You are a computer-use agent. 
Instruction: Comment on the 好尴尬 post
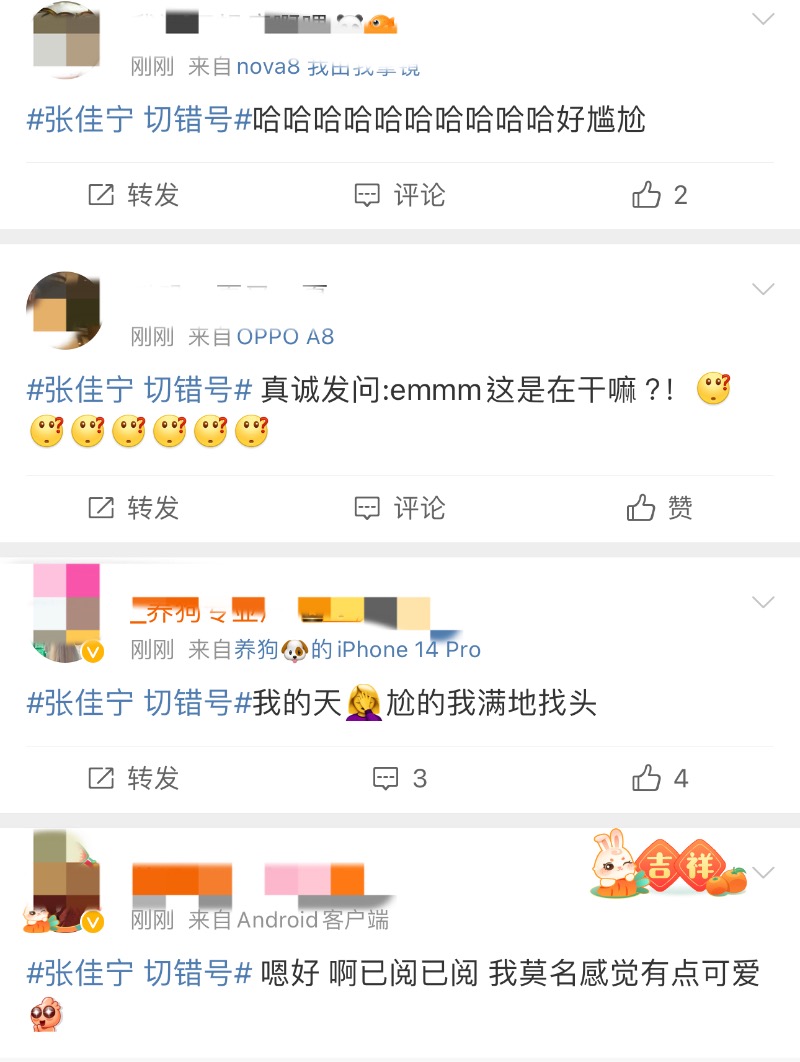click(400, 195)
